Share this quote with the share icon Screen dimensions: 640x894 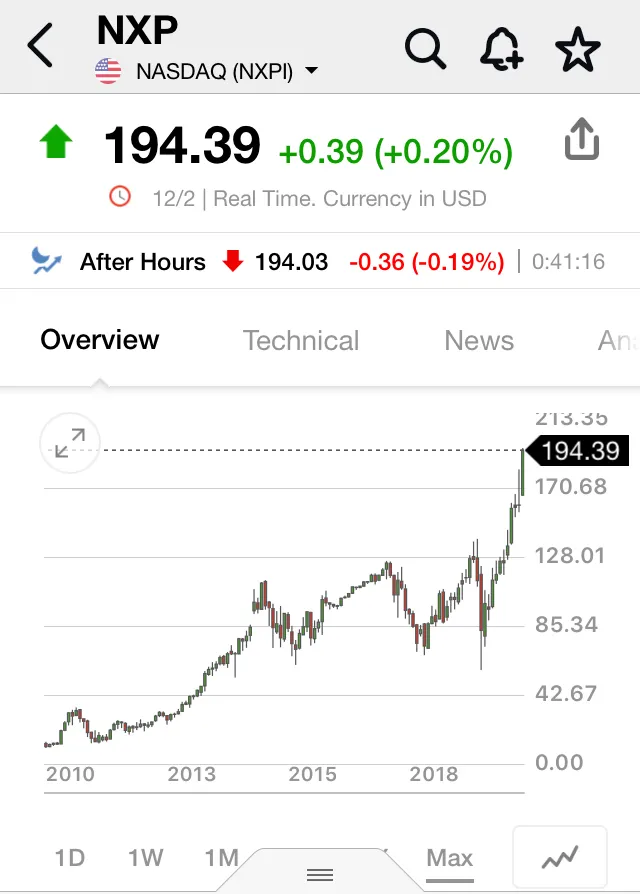click(x=582, y=139)
